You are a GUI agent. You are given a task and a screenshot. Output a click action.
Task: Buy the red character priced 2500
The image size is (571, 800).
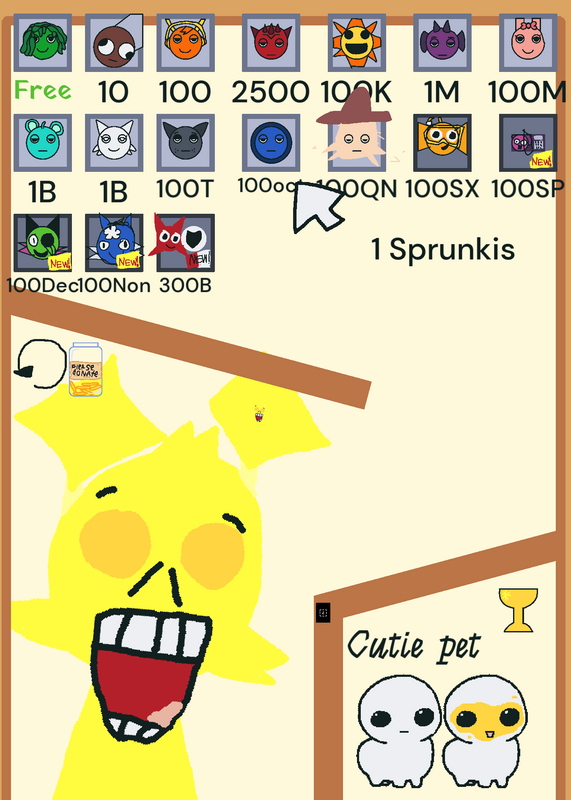point(271,43)
